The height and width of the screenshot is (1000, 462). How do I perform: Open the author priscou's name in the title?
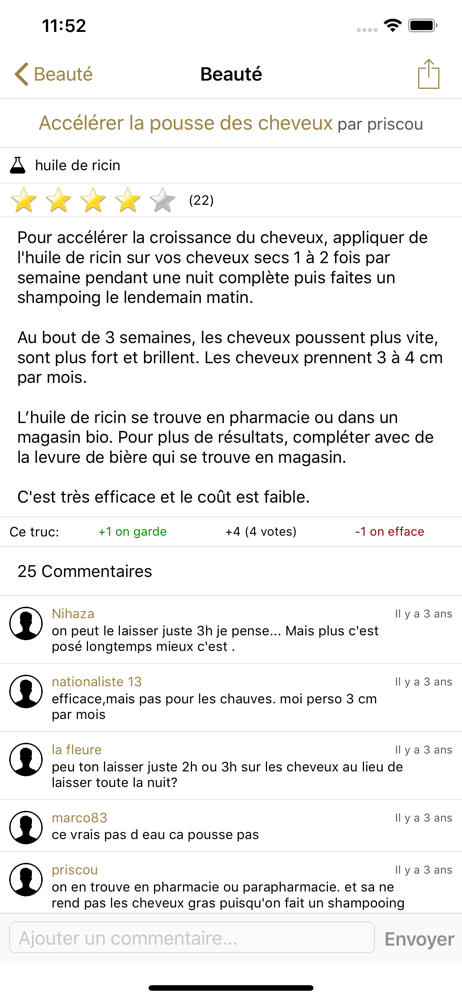pos(381,124)
